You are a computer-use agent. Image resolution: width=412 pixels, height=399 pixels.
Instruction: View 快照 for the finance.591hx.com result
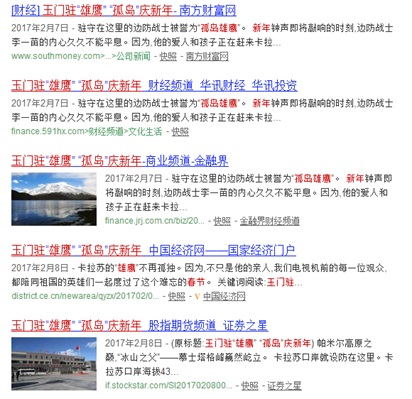[180, 132]
